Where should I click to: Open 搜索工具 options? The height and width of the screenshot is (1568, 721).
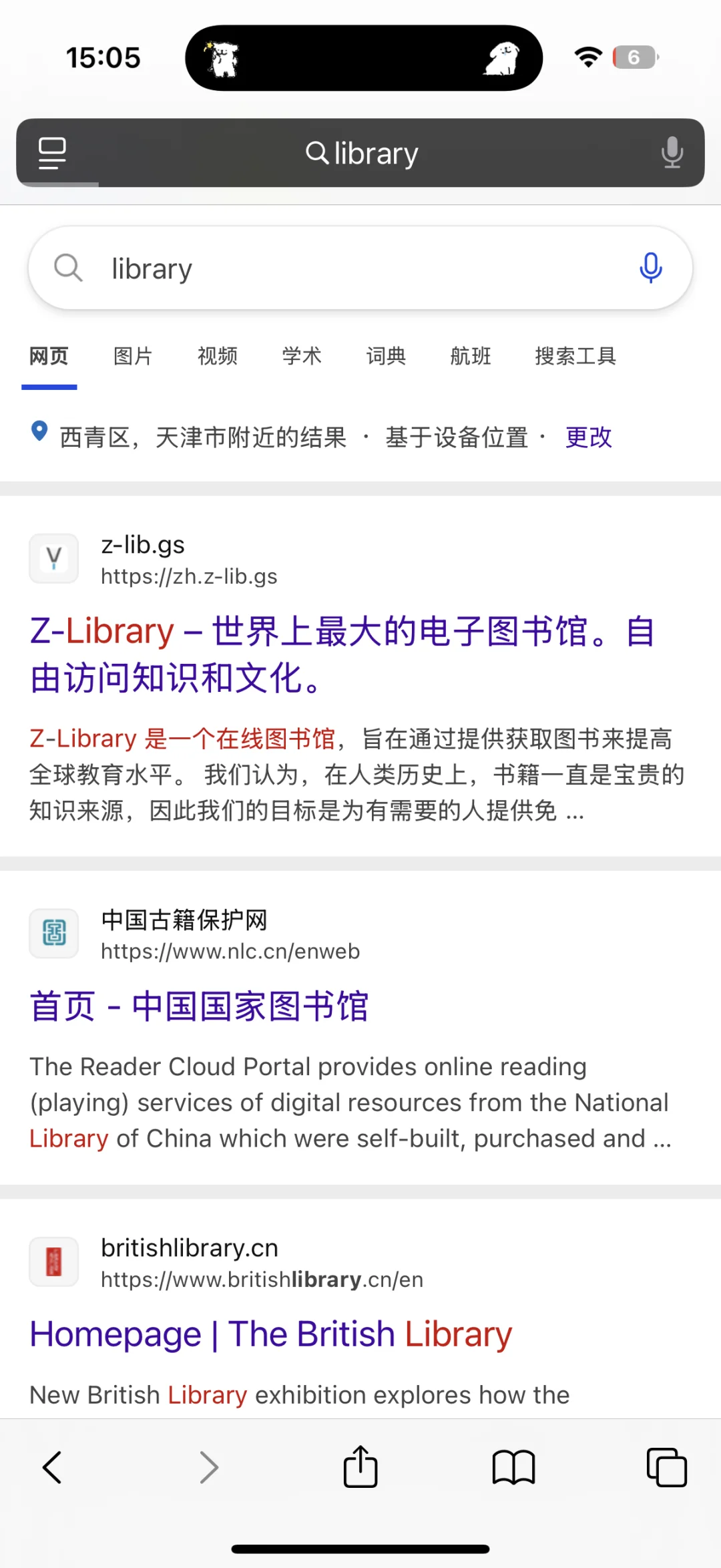[x=575, y=357]
